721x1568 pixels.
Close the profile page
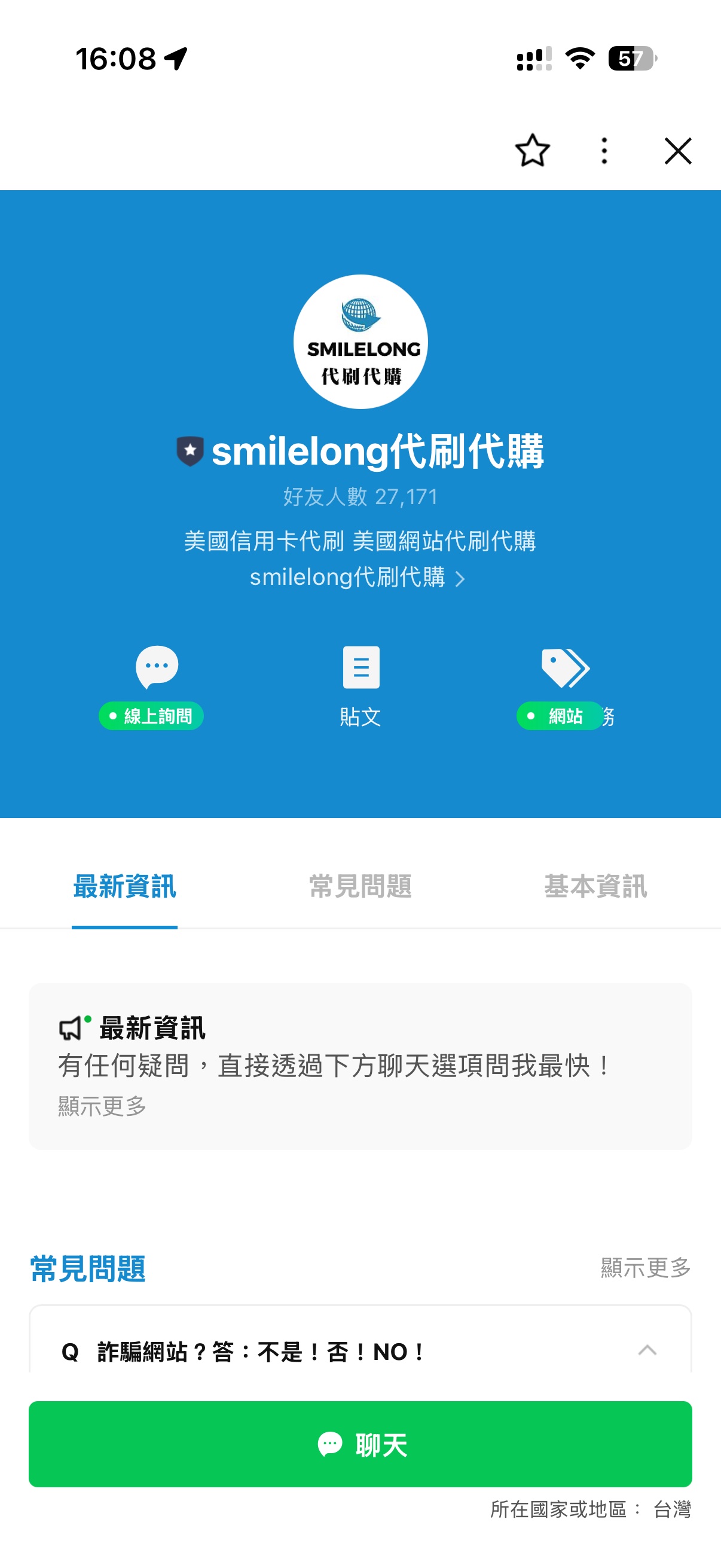678,150
